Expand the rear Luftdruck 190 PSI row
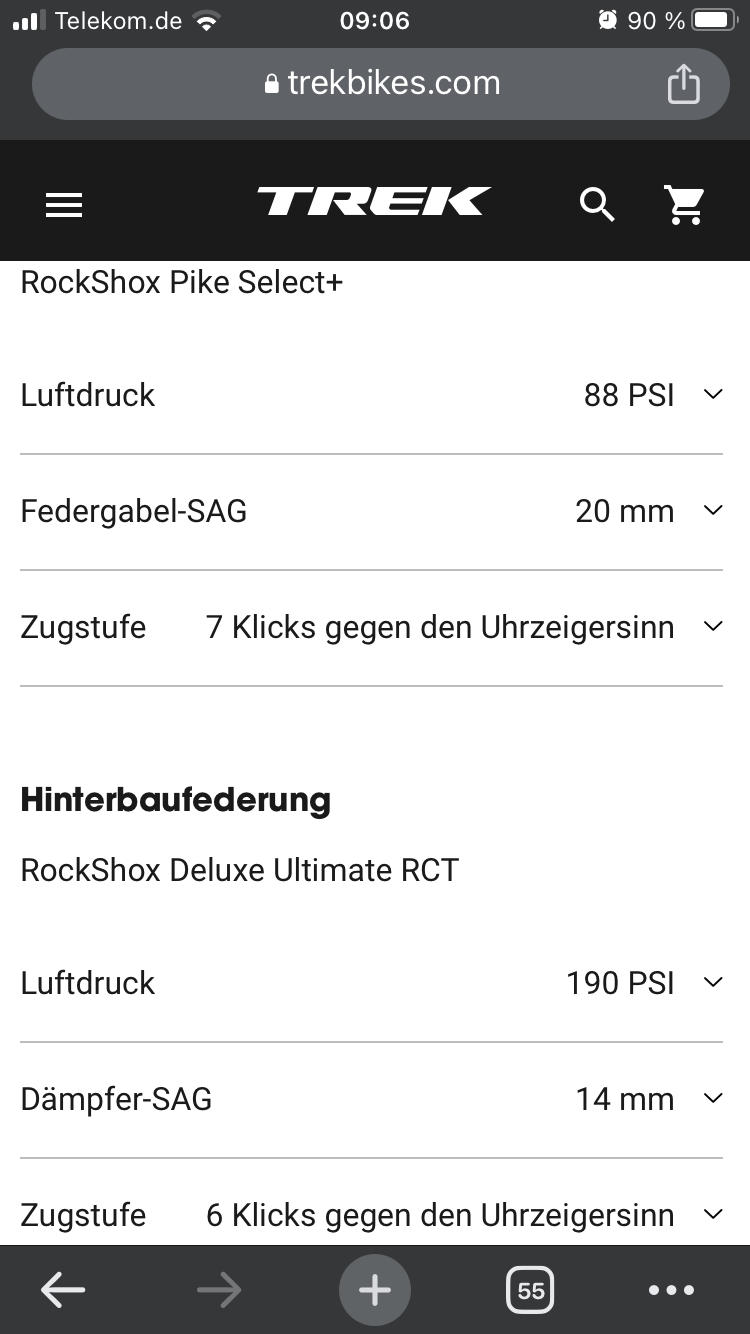The width and height of the screenshot is (750, 1334). [x=712, y=983]
